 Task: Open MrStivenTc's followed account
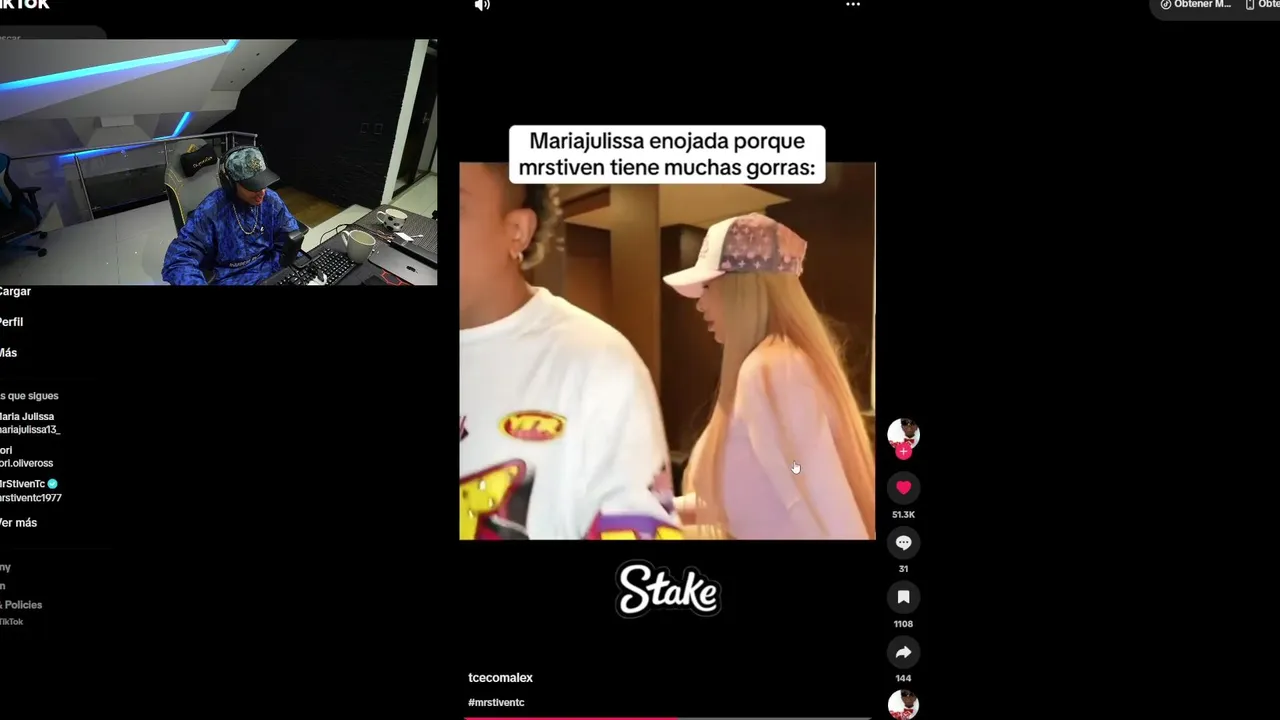30,490
